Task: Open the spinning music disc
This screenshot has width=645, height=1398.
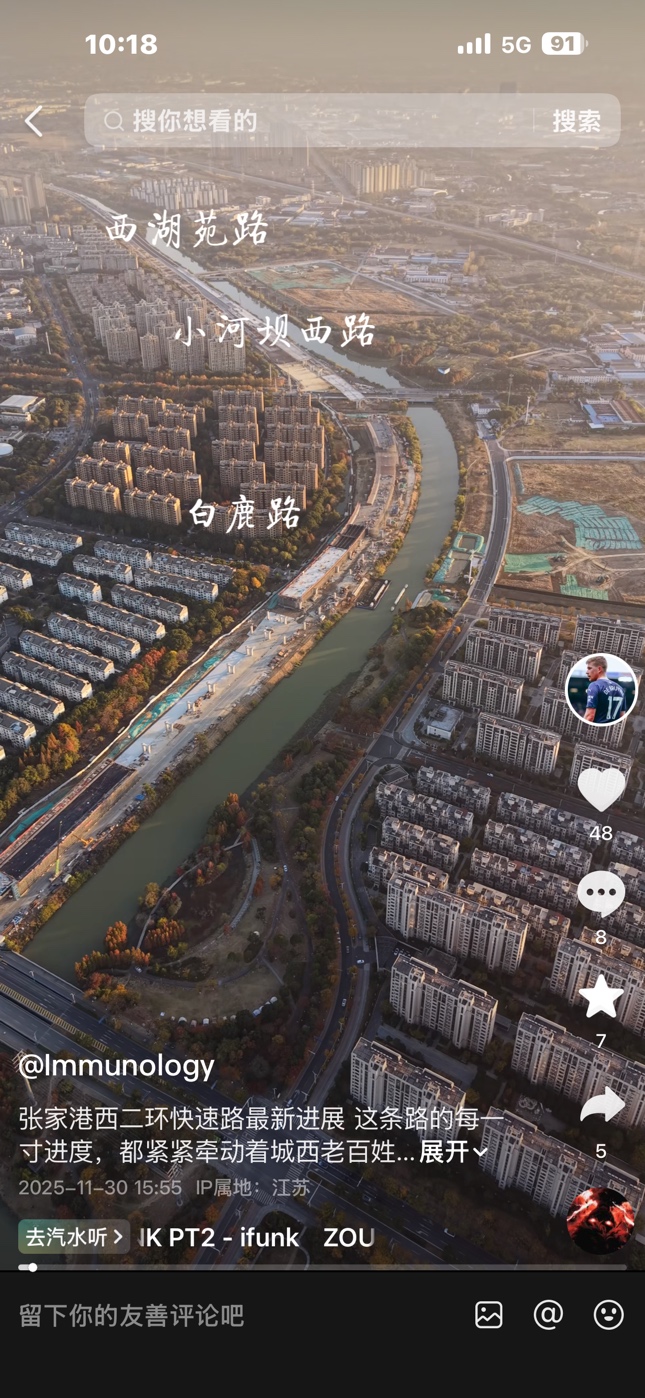Action: pyautogui.click(x=600, y=1220)
